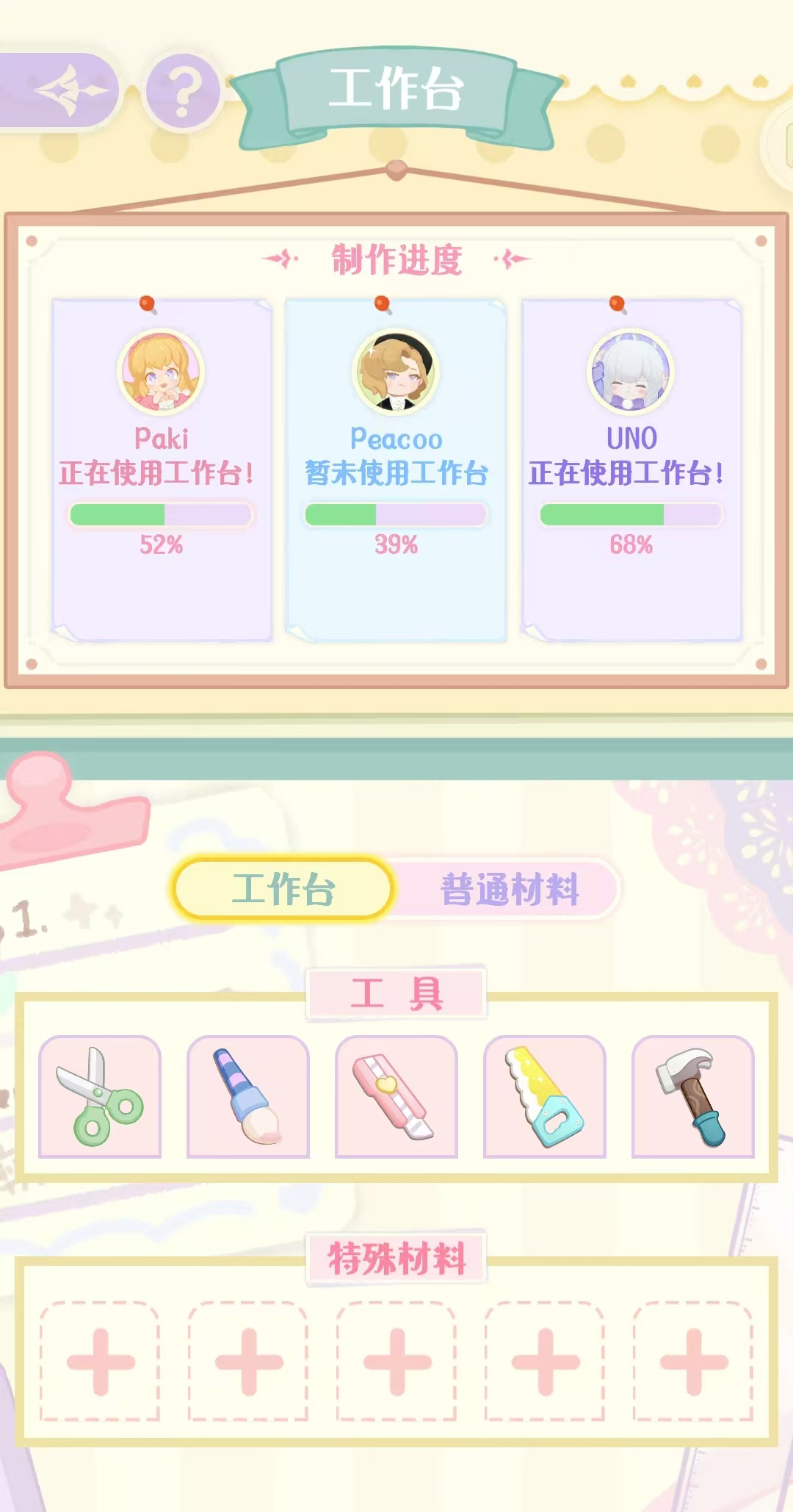Pick the yellow hand saw tool
793x1512 pixels.
[x=545, y=1096]
